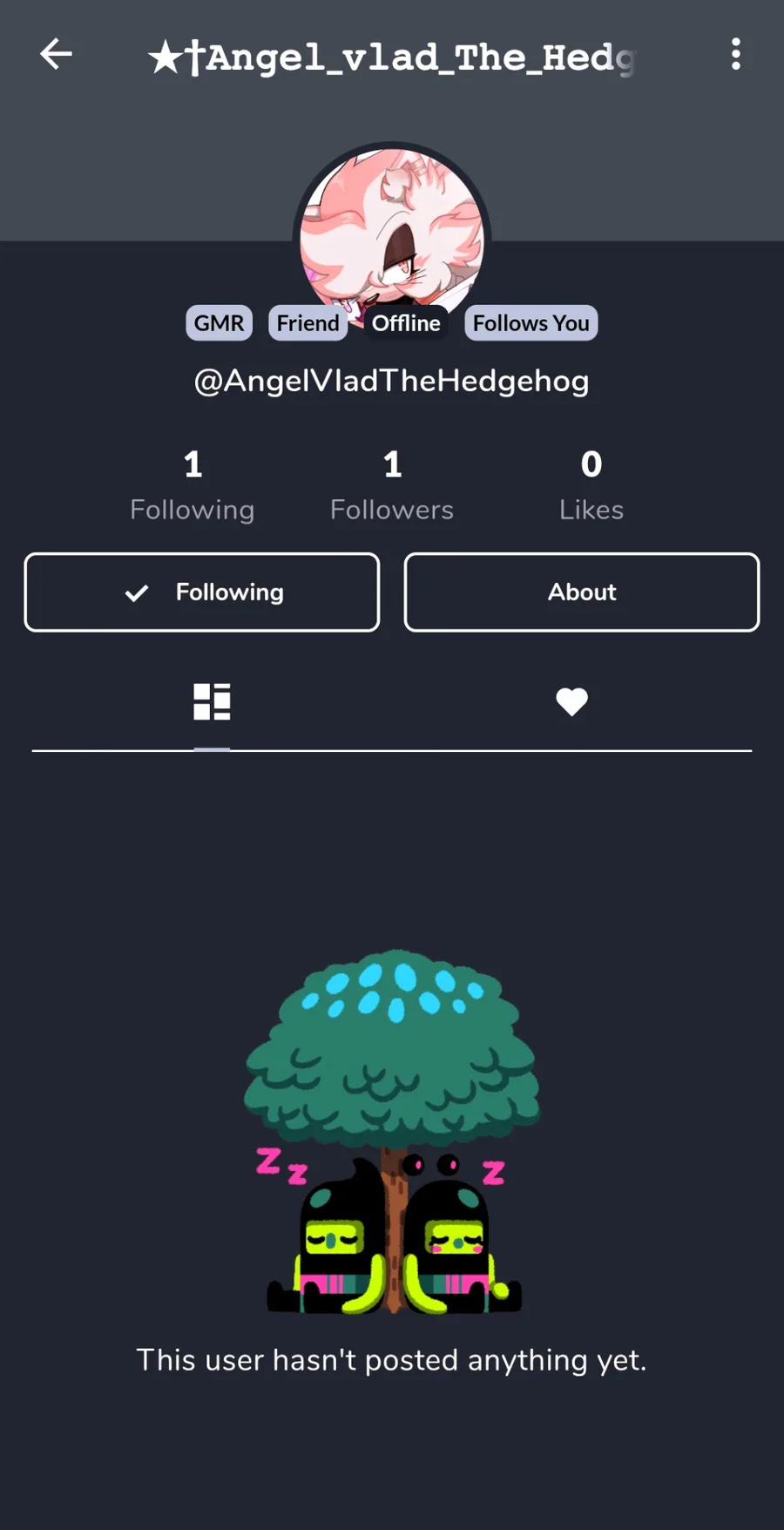784x1530 pixels.
Task: Go back using the arrow icon
Action: click(x=56, y=54)
